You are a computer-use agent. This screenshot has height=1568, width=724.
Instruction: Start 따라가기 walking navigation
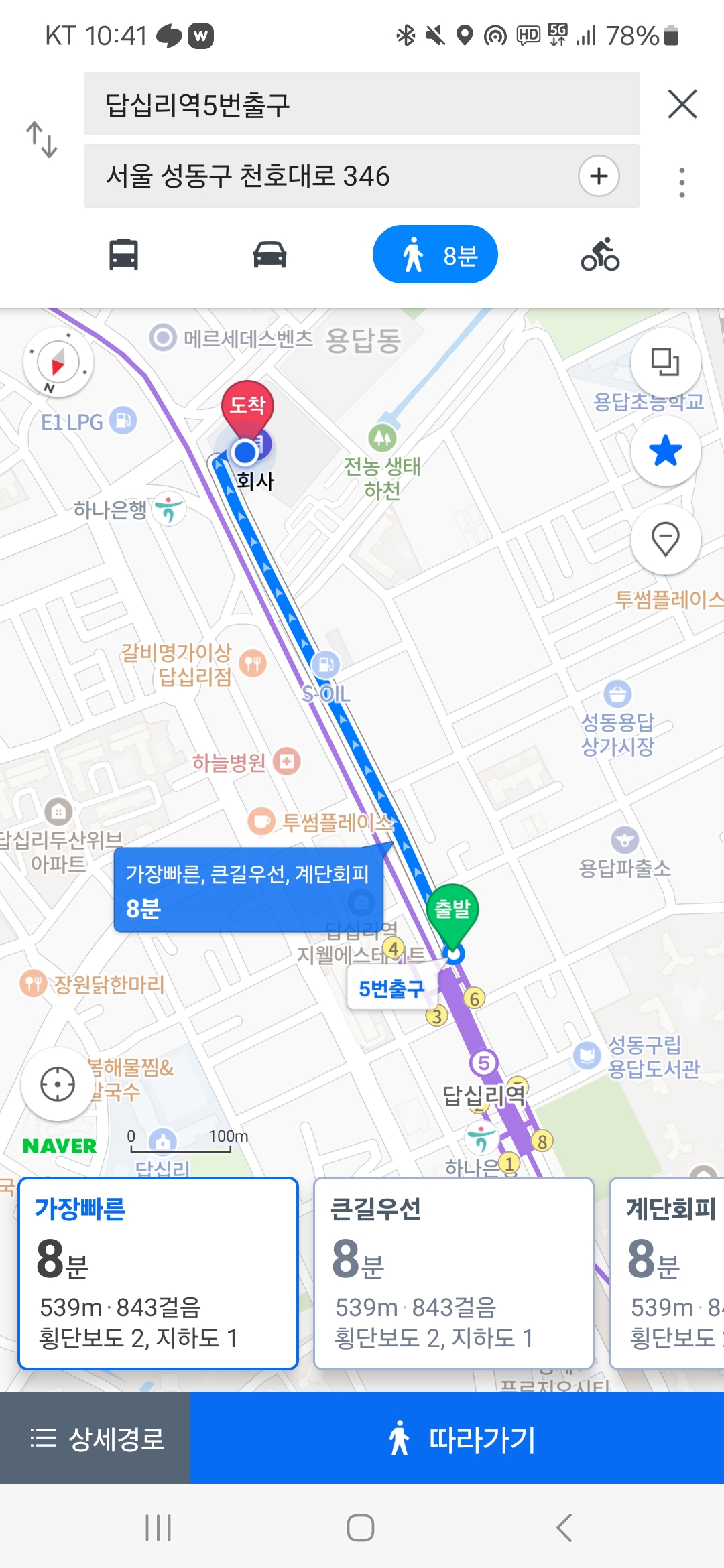[x=457, y=1438]
